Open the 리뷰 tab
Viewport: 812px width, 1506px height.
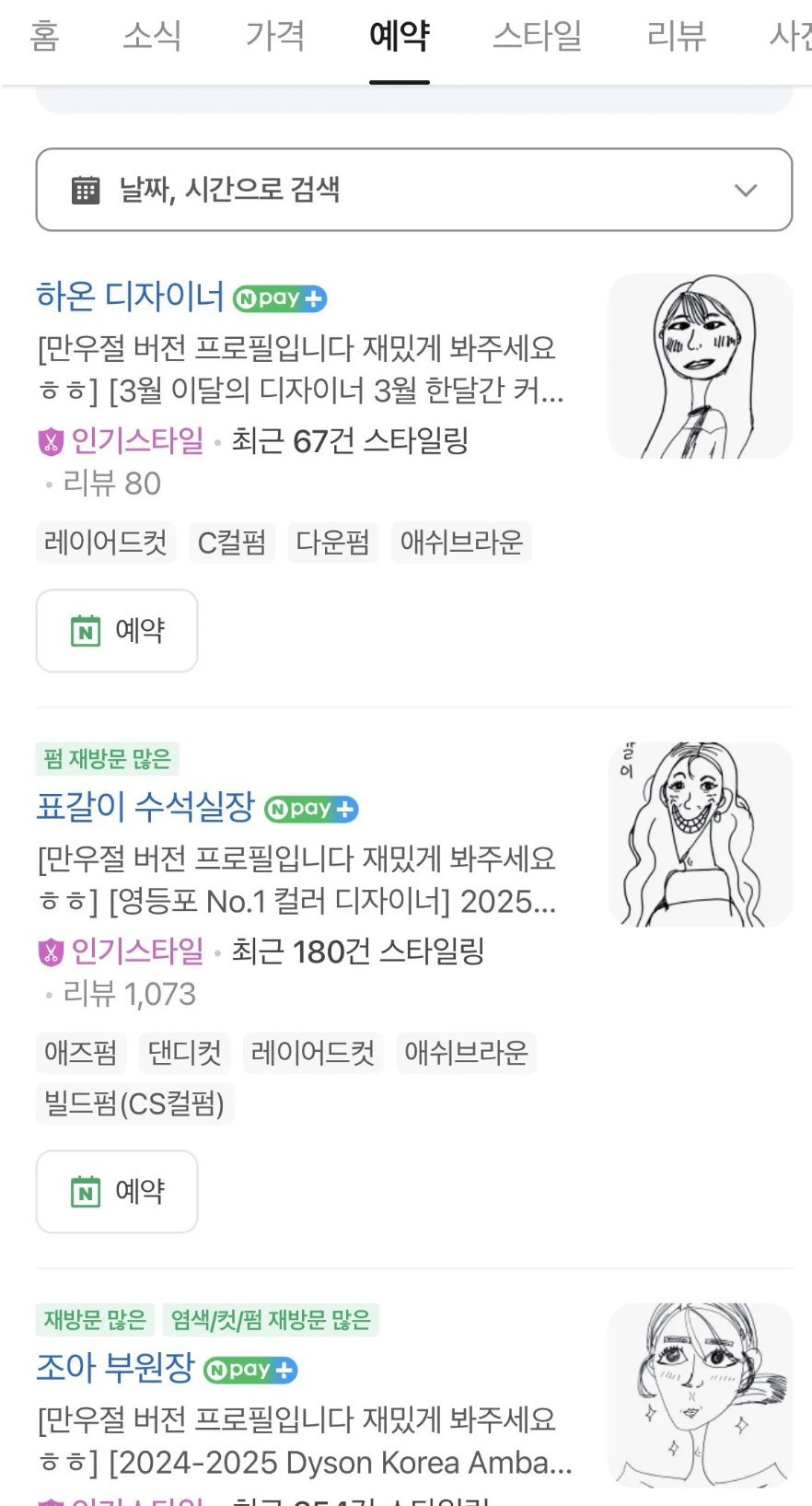676,36
